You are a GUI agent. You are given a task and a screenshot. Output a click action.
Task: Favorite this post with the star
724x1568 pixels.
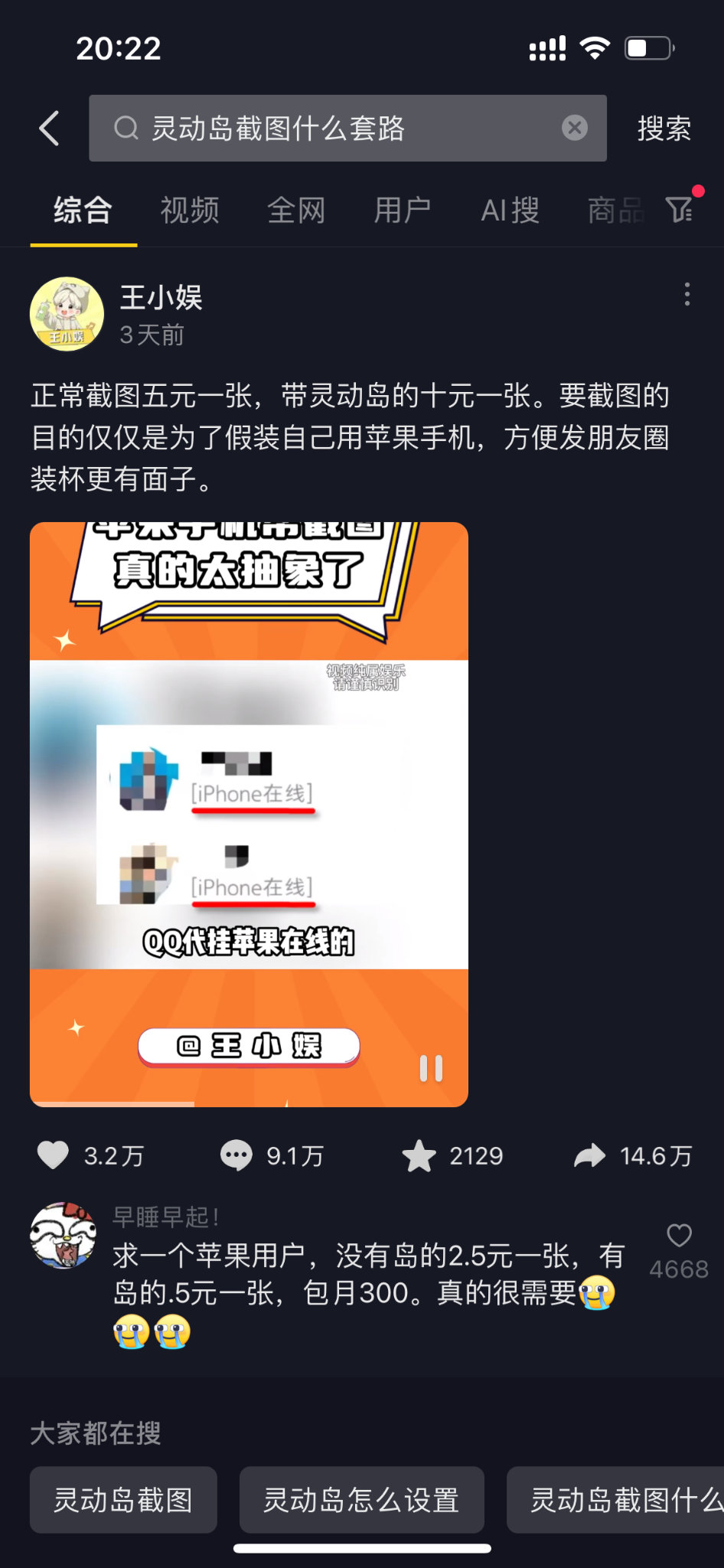[x=419, y=1155]
